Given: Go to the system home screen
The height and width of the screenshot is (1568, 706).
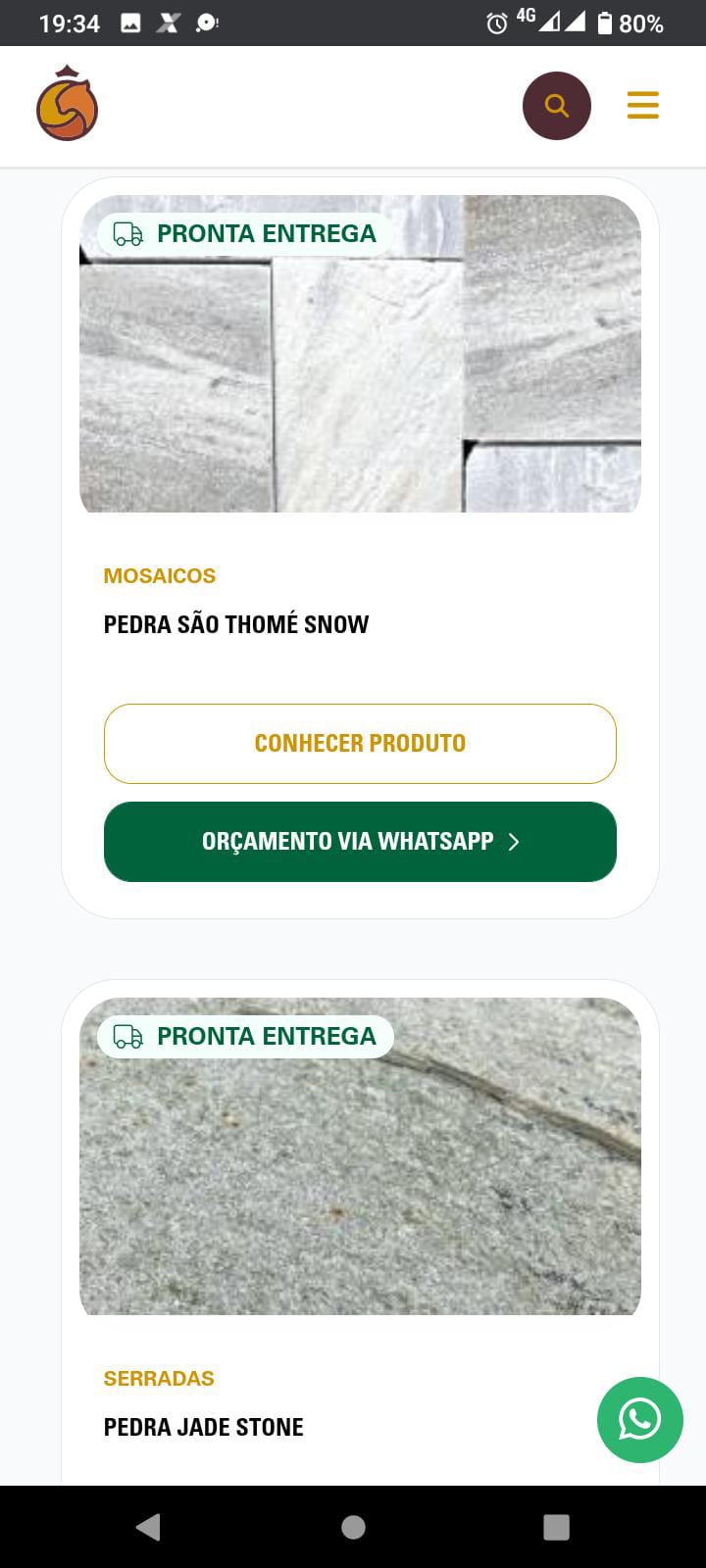Looking at the screenshot, I should [x=353, y=1527].
